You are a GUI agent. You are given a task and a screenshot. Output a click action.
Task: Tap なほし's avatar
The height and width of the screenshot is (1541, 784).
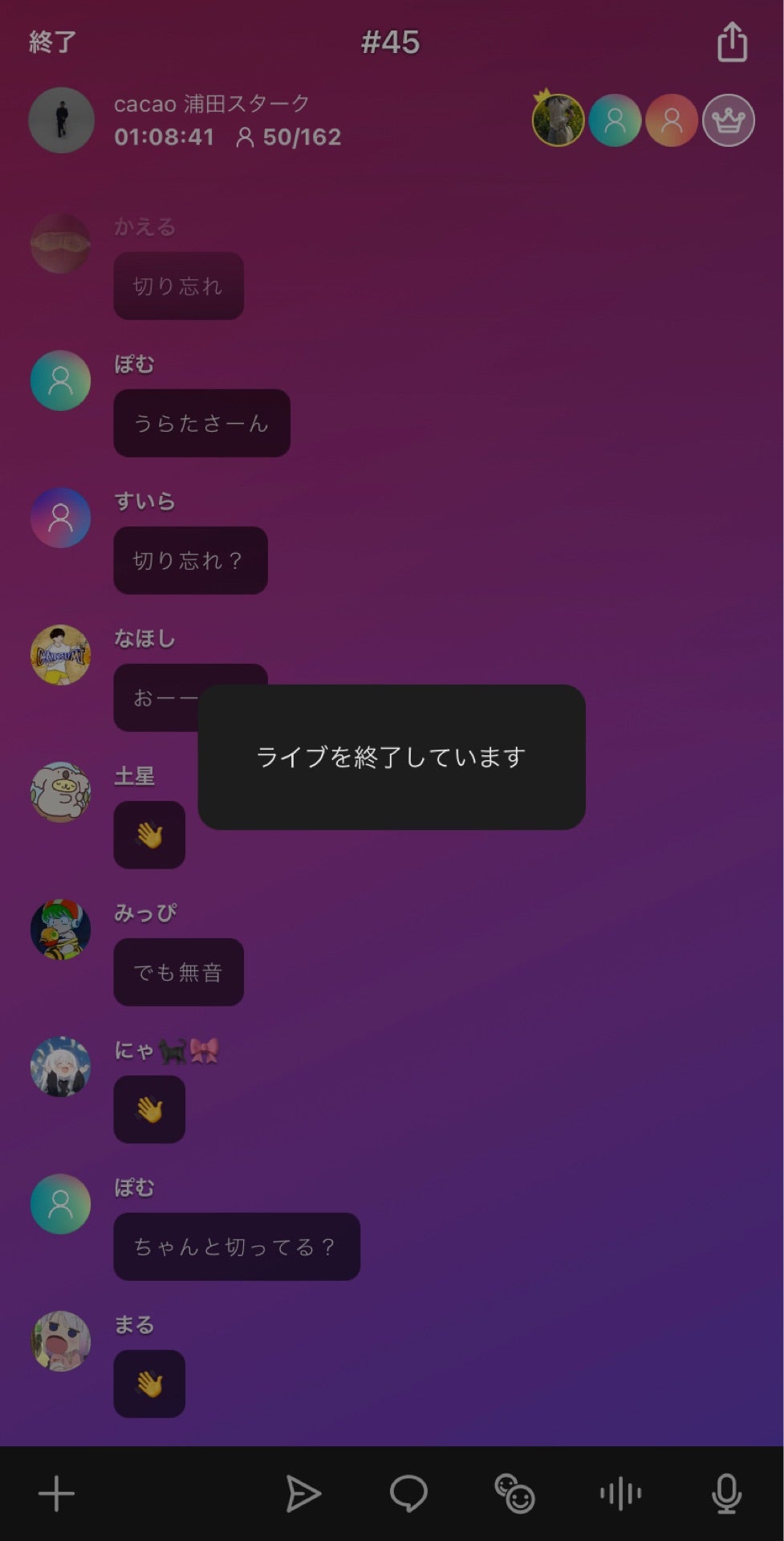[x=60, y=655]
